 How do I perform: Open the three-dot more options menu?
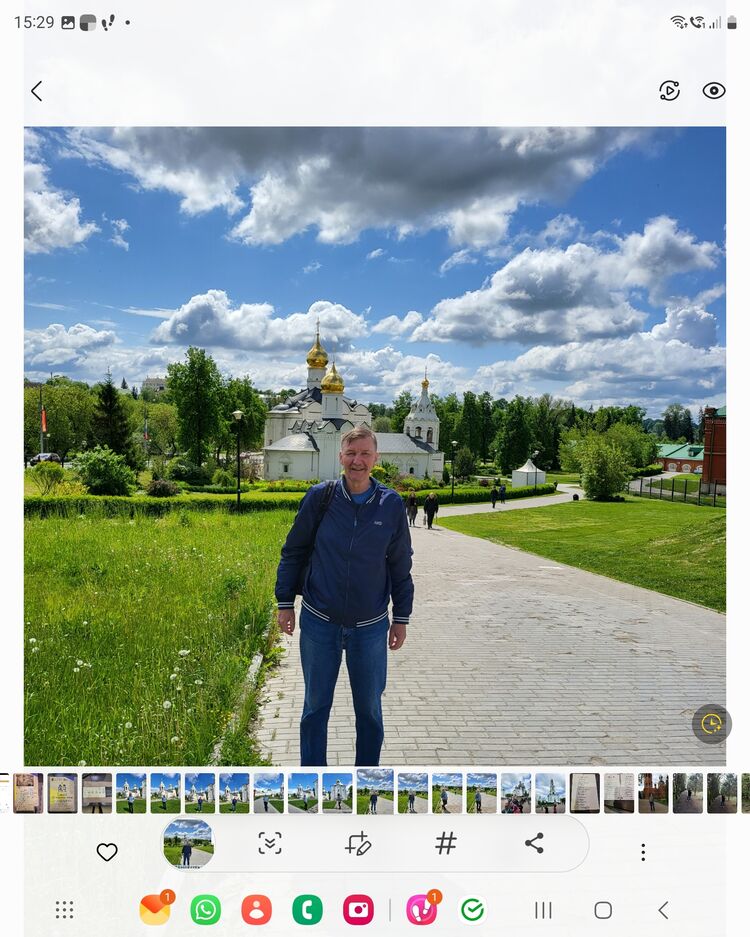point(643,852)
